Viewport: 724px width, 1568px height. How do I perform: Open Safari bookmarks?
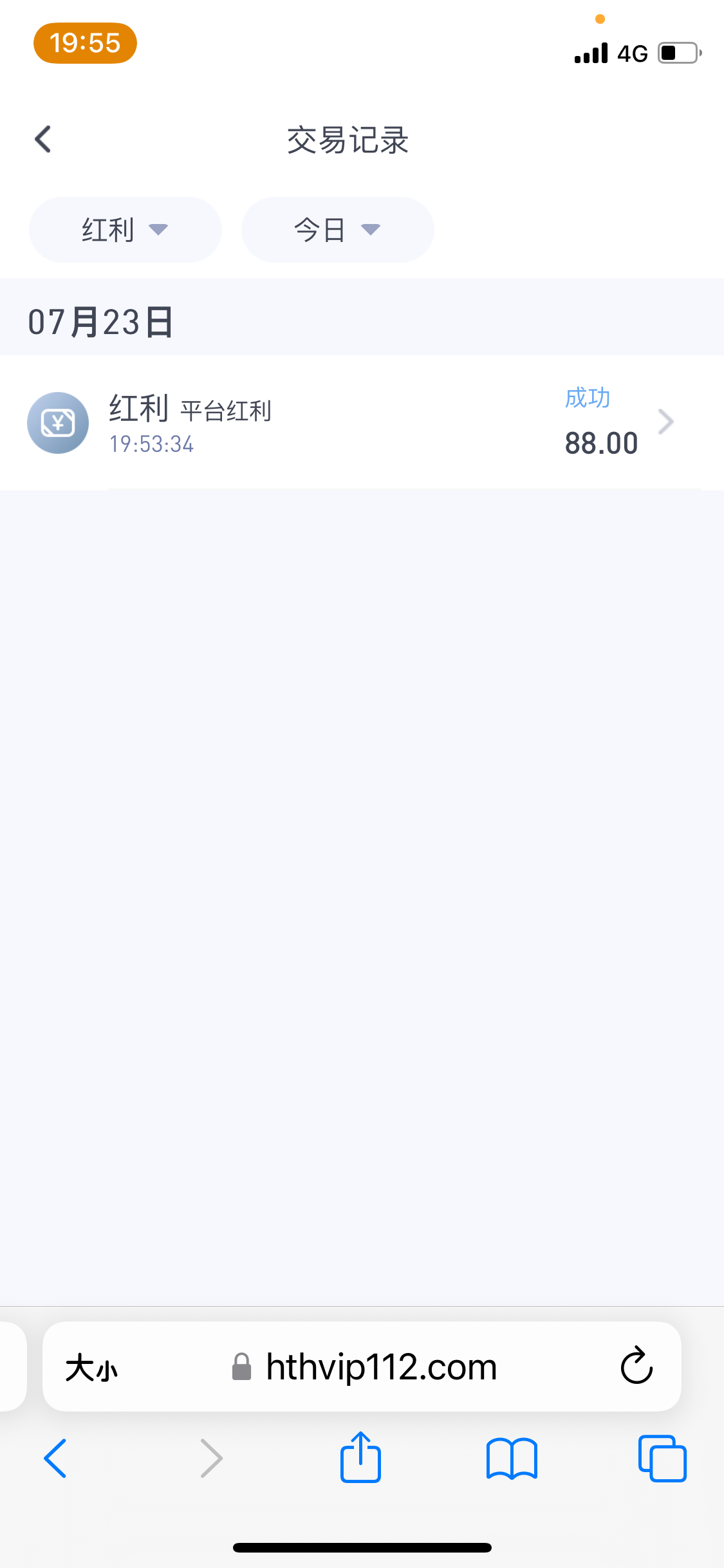coord(512,1459)
